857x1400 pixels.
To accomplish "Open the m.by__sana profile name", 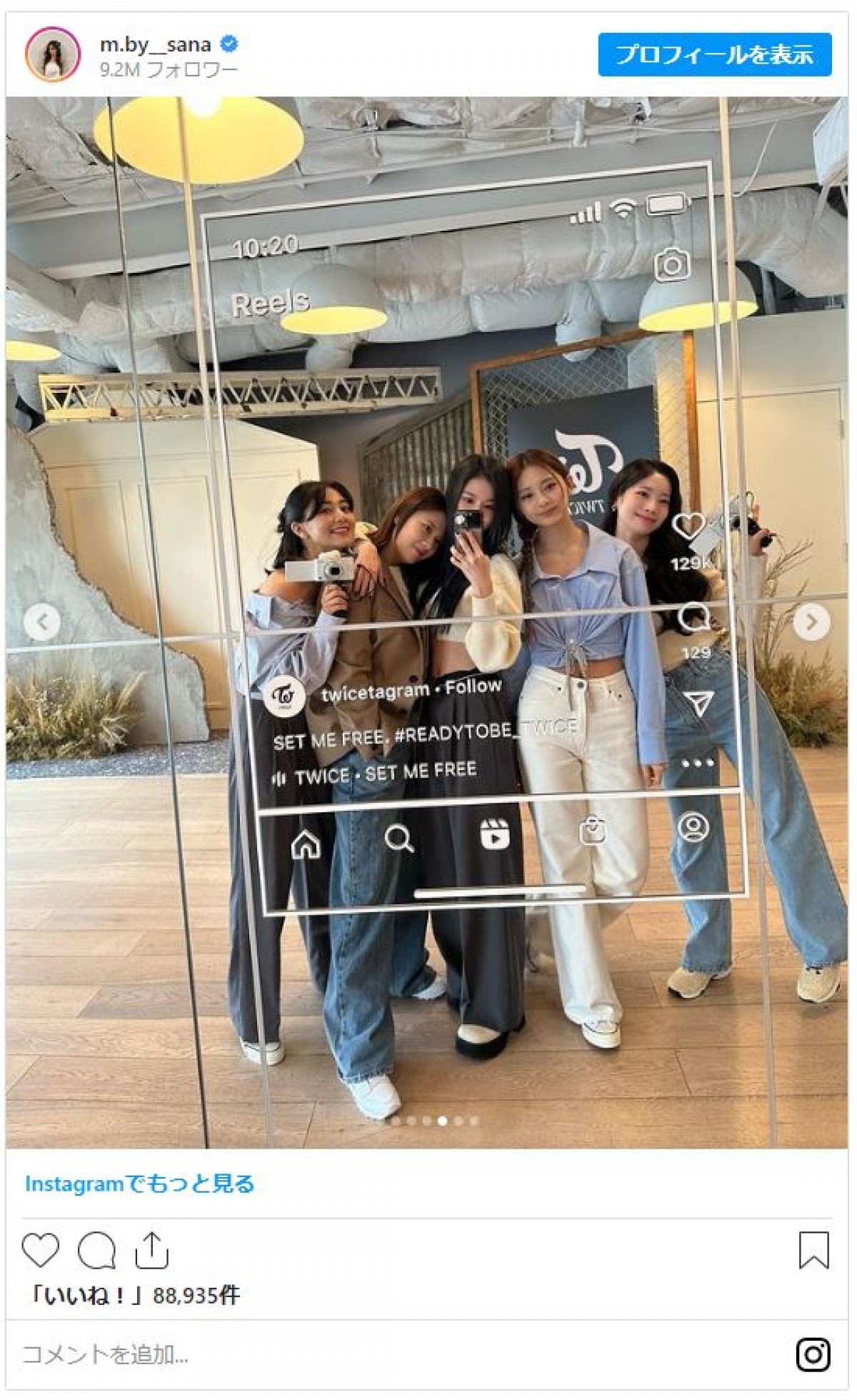I will click(x=155, y=44).
